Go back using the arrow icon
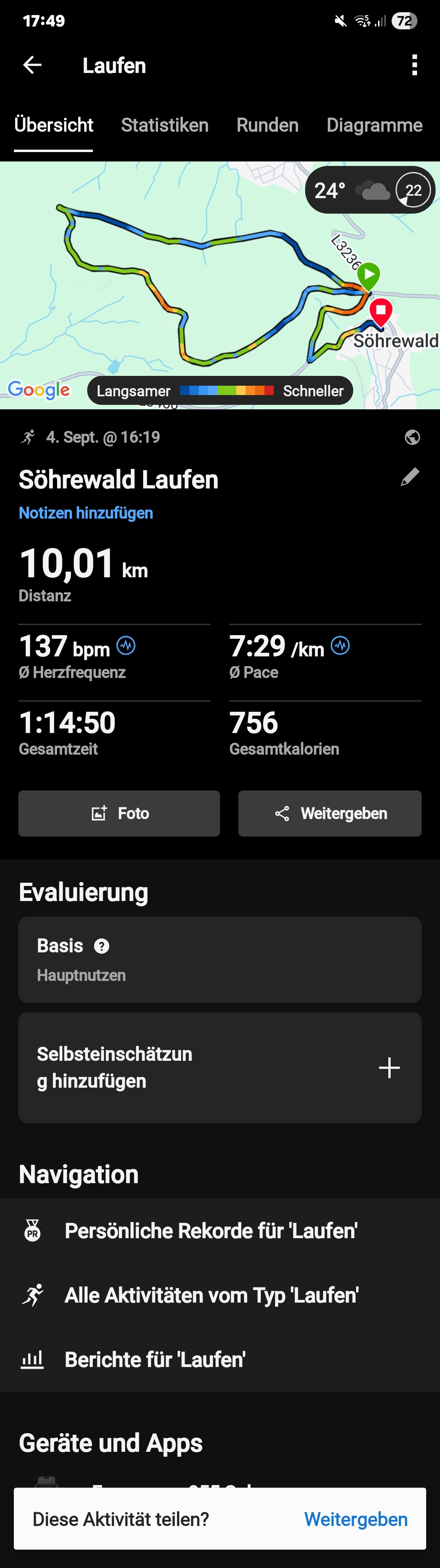This screenshot has height=1568, width=440. point(32,65)
